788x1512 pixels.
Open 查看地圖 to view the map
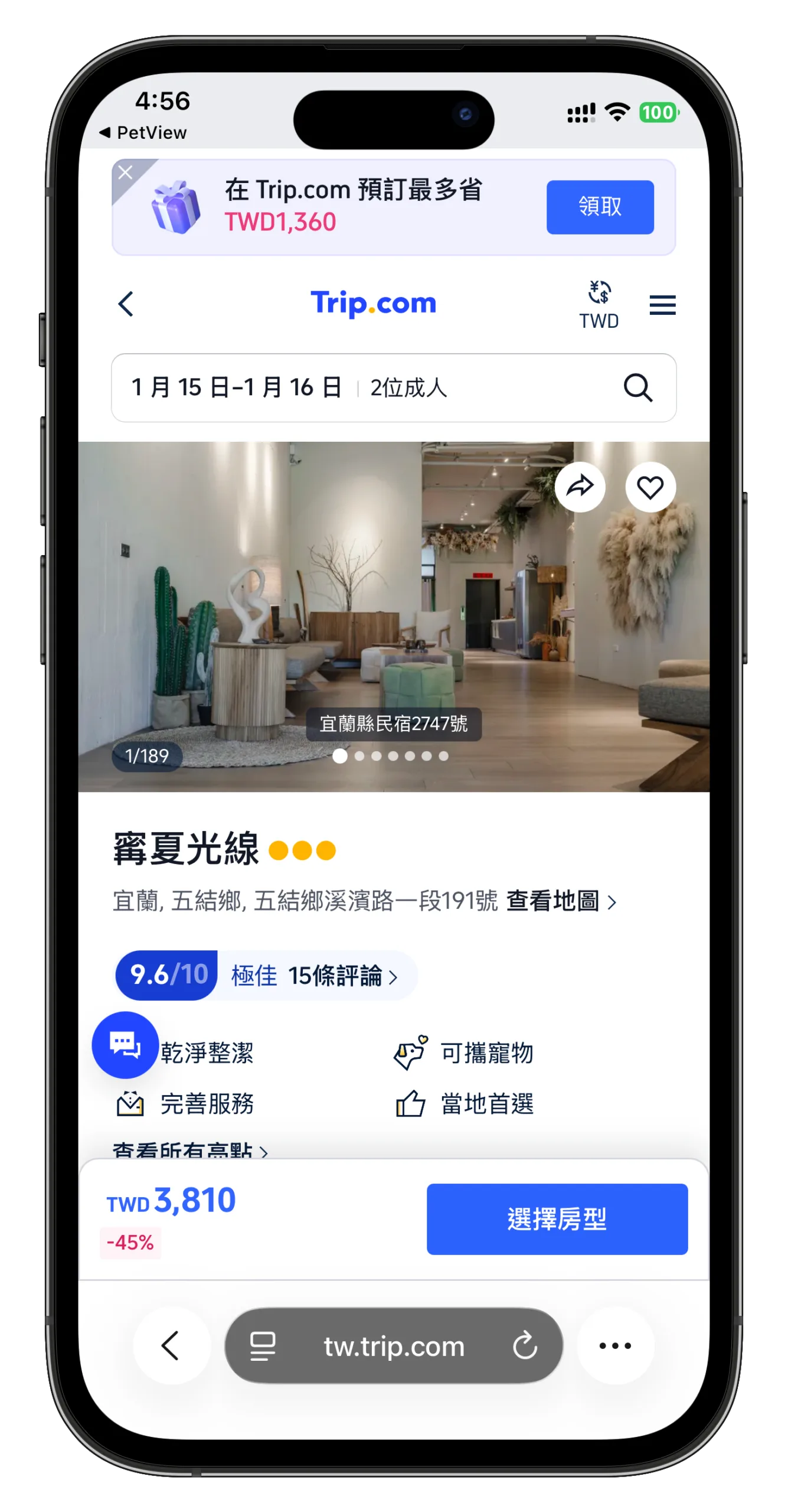click(560, 901)
